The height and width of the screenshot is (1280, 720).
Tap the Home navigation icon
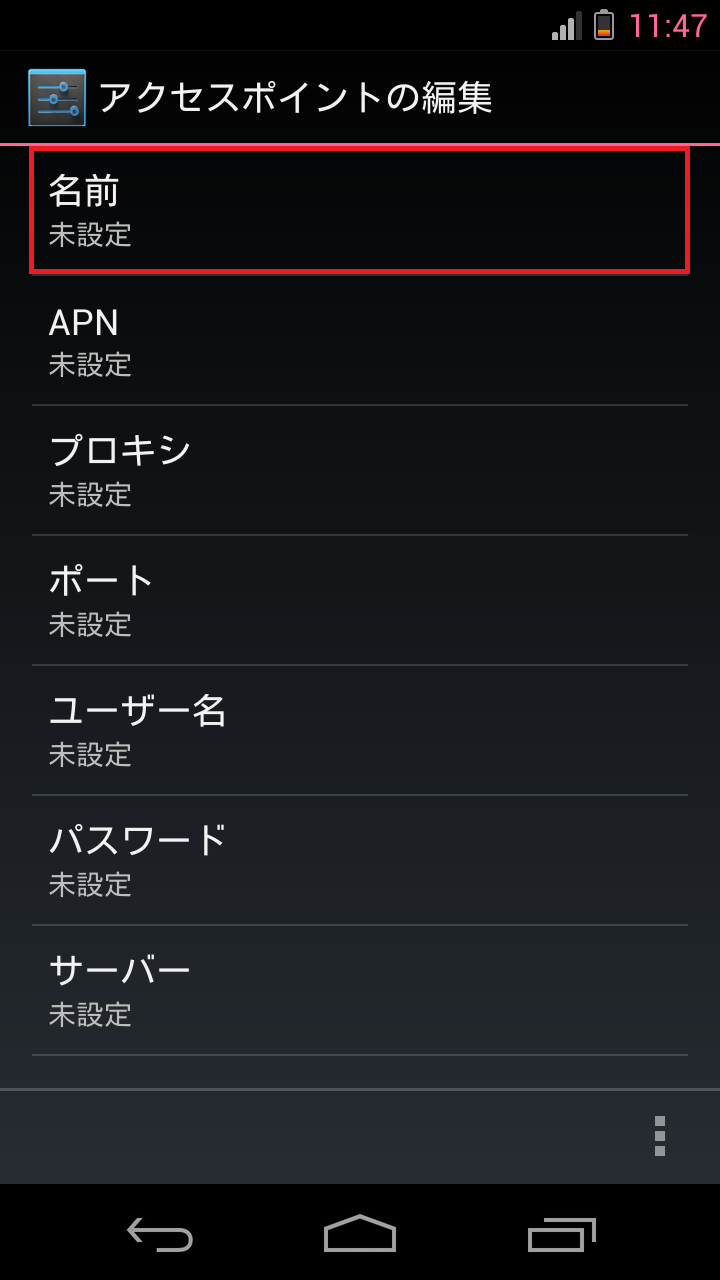[359, 1237]
